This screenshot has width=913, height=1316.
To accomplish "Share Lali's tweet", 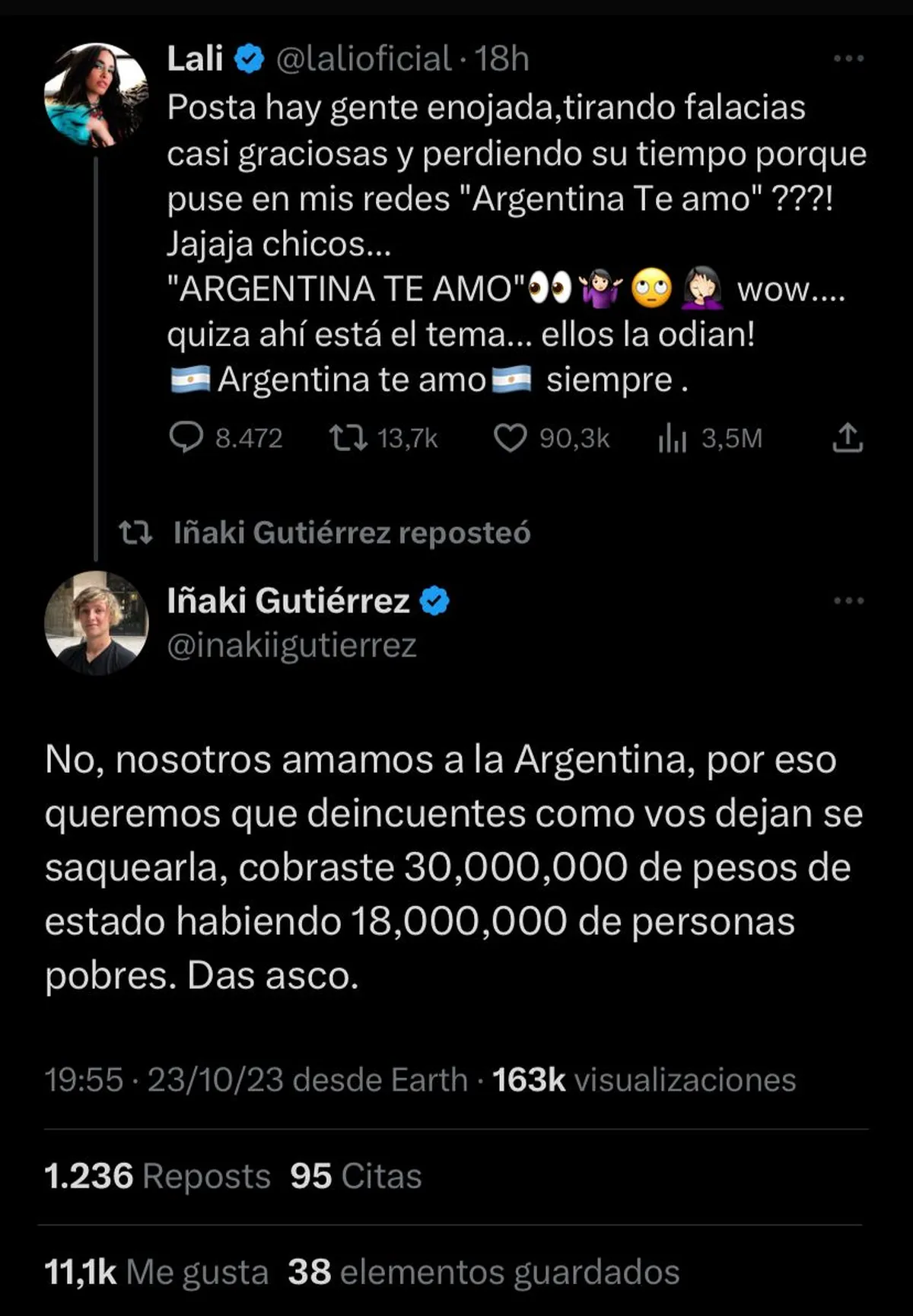I will click(x=848, y=438).
